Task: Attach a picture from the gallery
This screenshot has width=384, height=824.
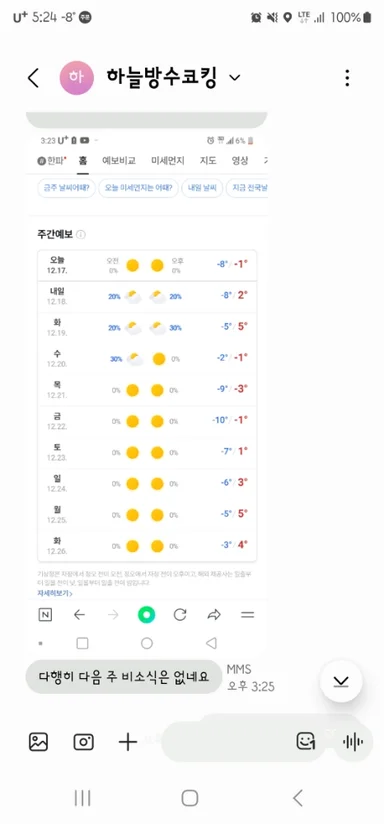Action: (x=38, y=741)
